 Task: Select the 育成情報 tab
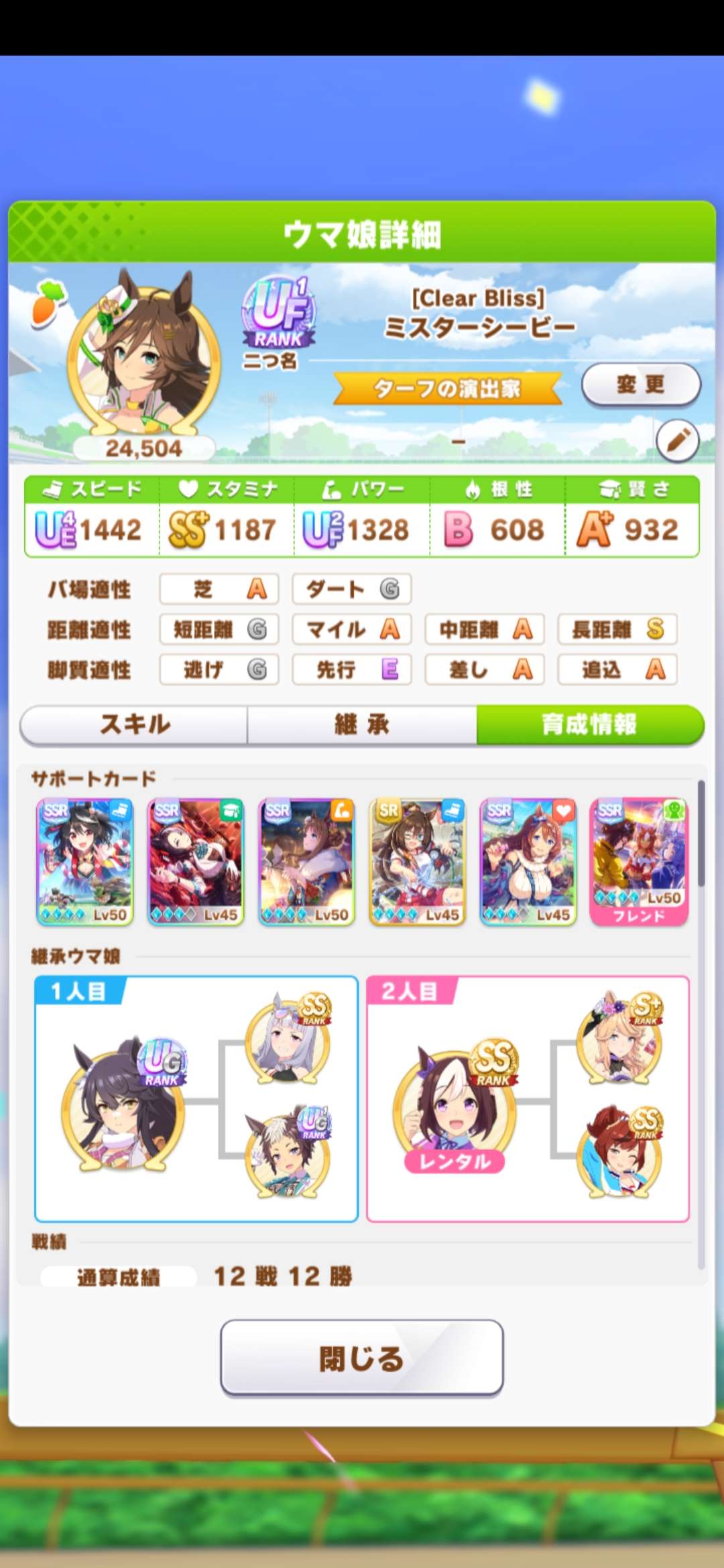pos(590,724)
